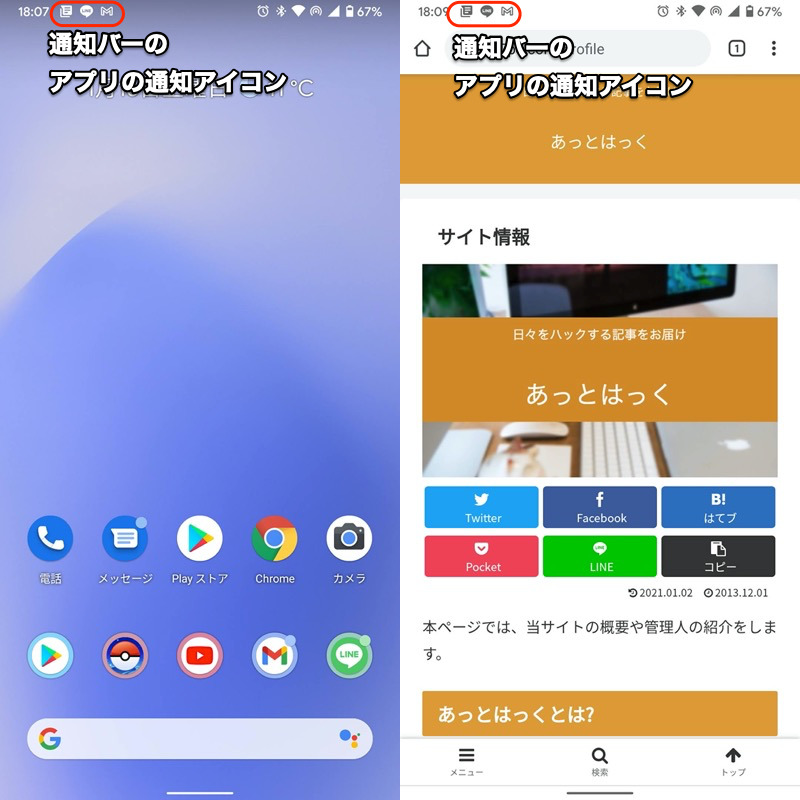Copy the page link with コピー
800x800 pixels.
click(718, 556)
